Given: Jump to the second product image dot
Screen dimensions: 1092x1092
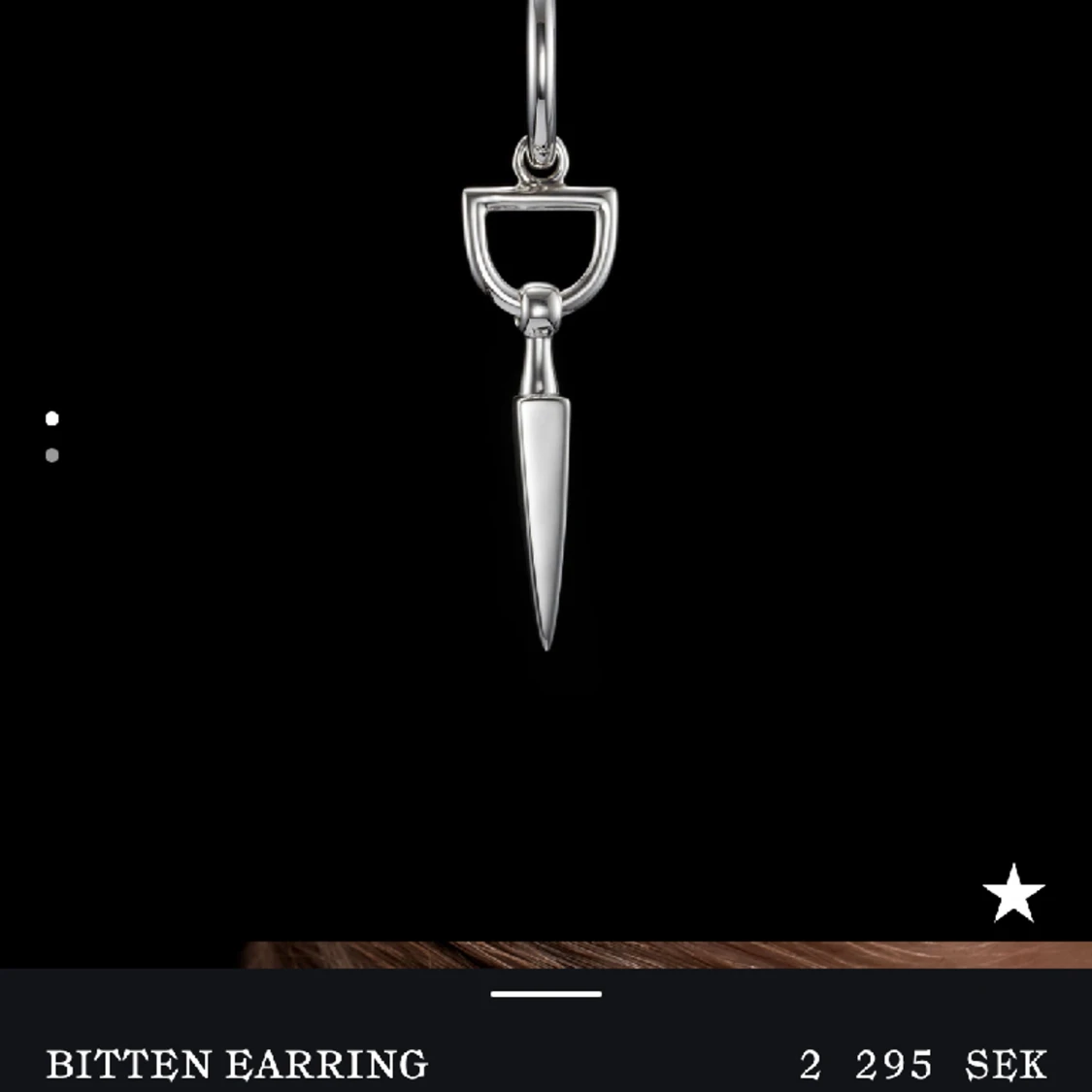Looking at the screenshot, I should (x=52, y=455).
